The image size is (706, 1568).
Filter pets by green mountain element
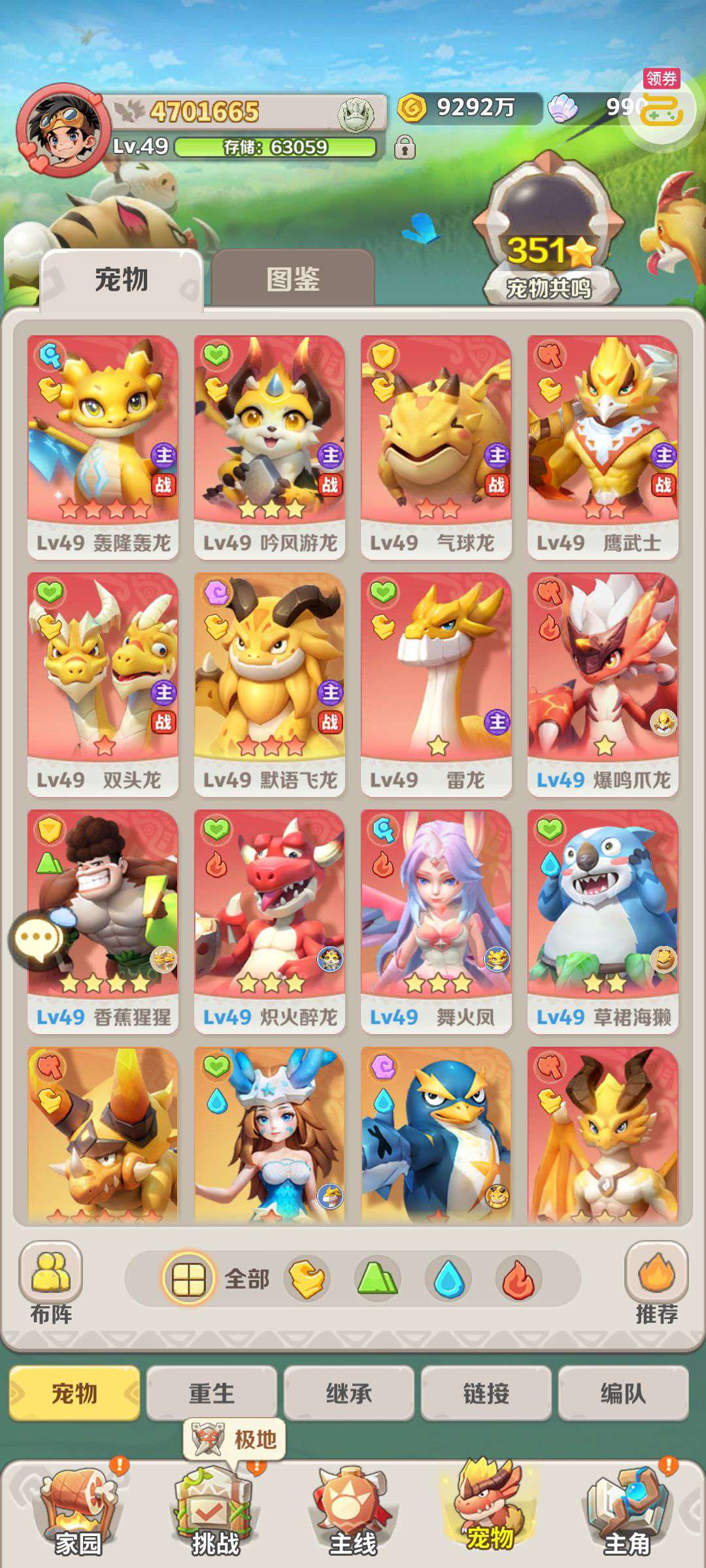click(377, 1279)
